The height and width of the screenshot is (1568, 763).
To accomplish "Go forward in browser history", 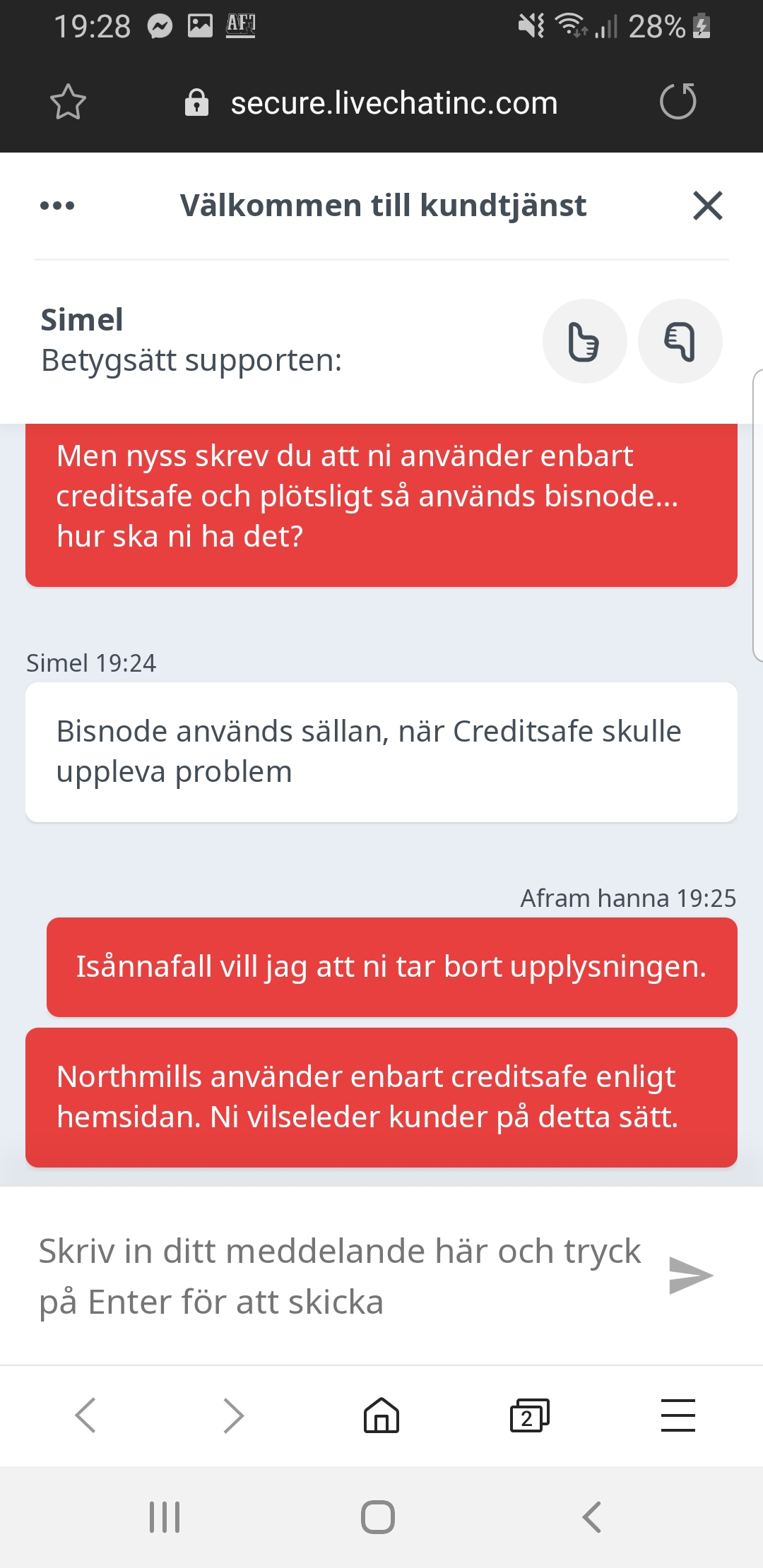I will pos(233,1415).
